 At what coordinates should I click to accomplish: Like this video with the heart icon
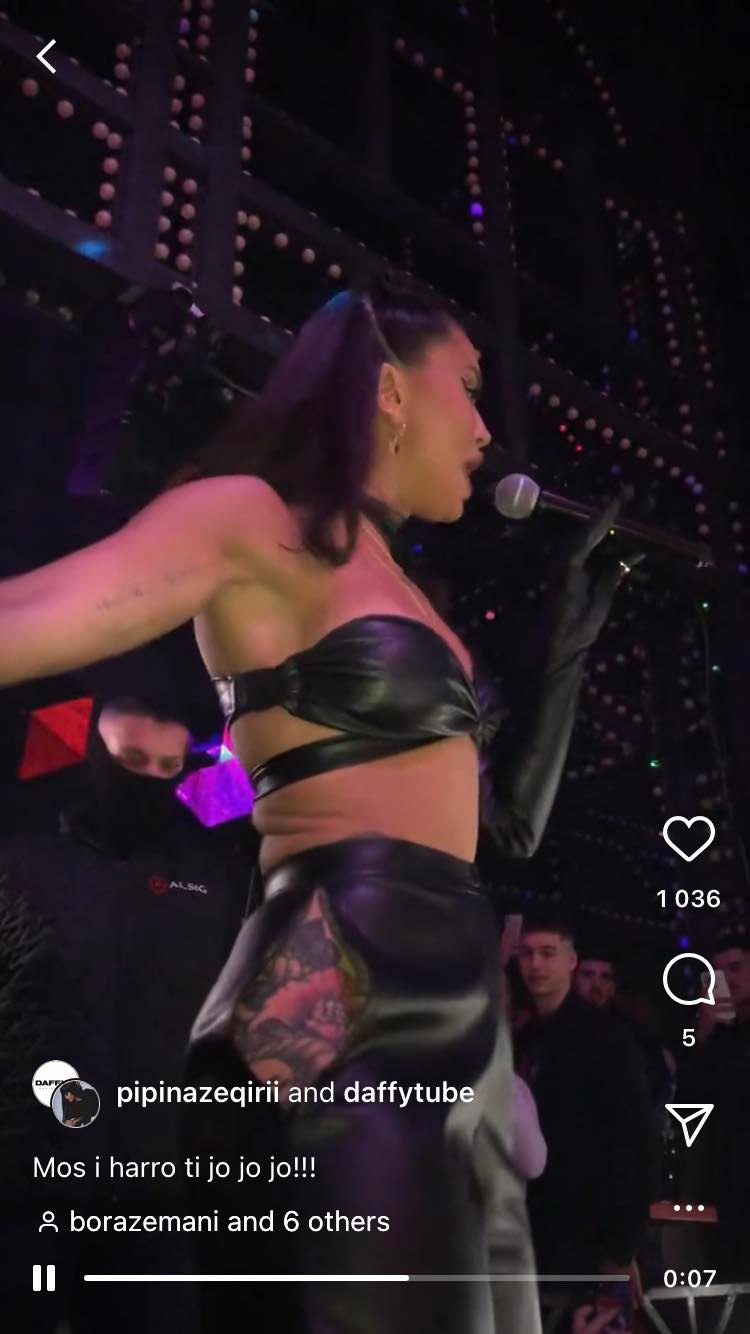click(x=689, y=840)
